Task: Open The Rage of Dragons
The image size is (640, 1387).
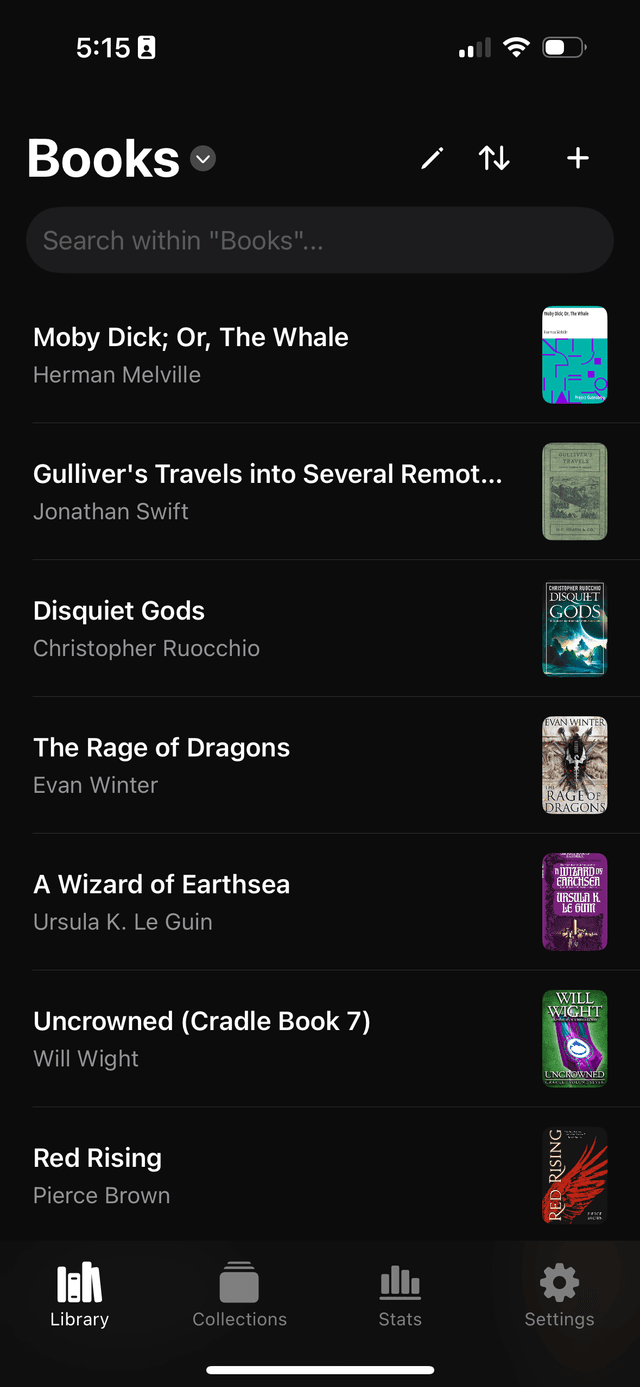Action: pos(270,766)
